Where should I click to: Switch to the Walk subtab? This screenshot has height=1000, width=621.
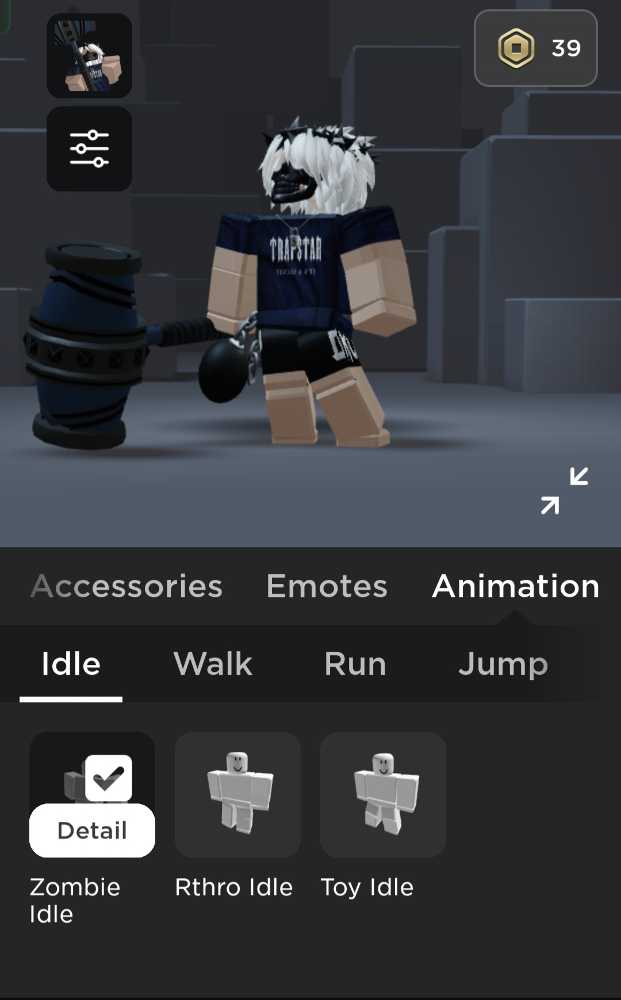coord(213,665)
